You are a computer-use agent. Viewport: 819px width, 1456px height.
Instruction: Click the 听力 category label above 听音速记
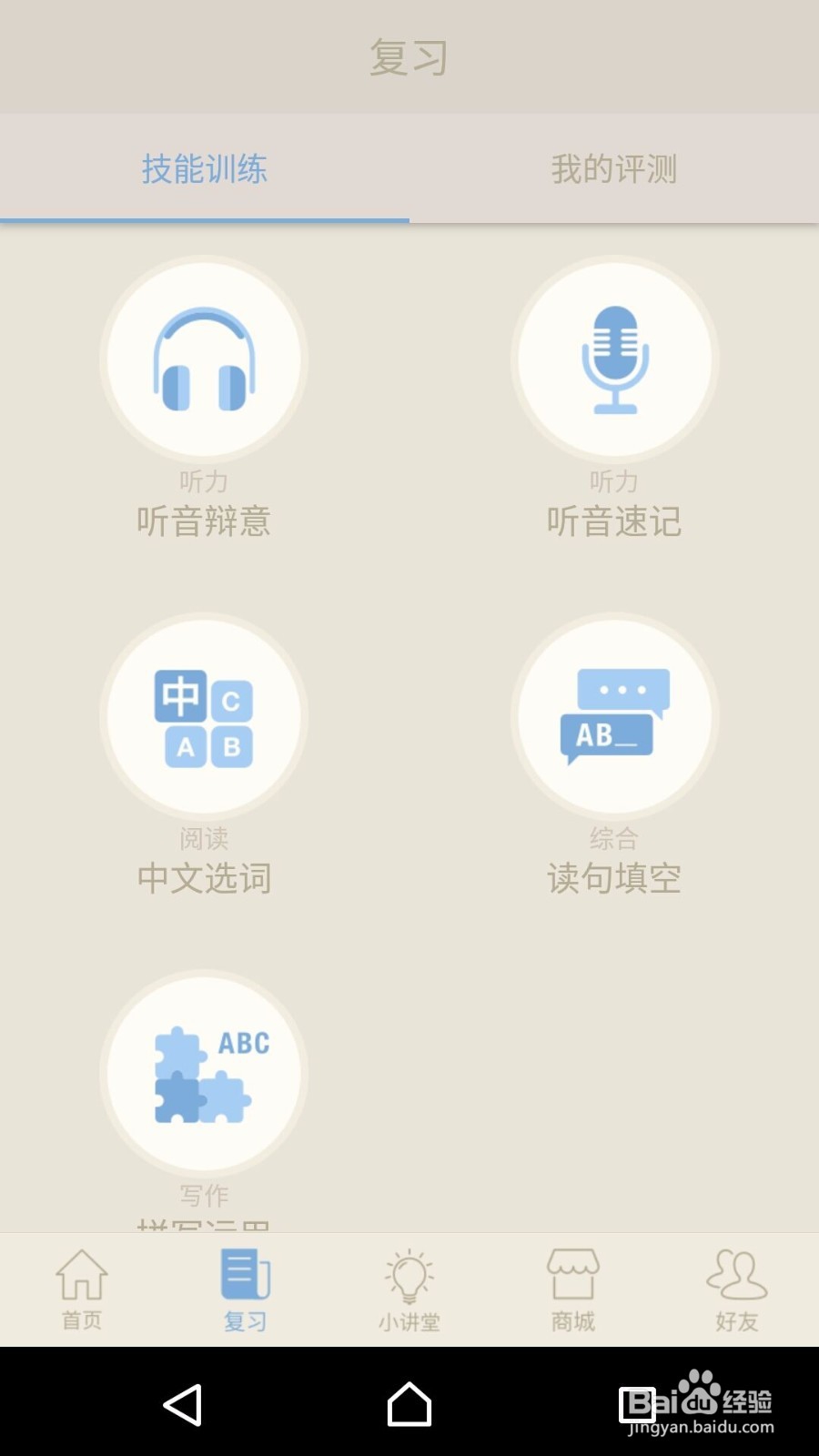pos(614,480)
